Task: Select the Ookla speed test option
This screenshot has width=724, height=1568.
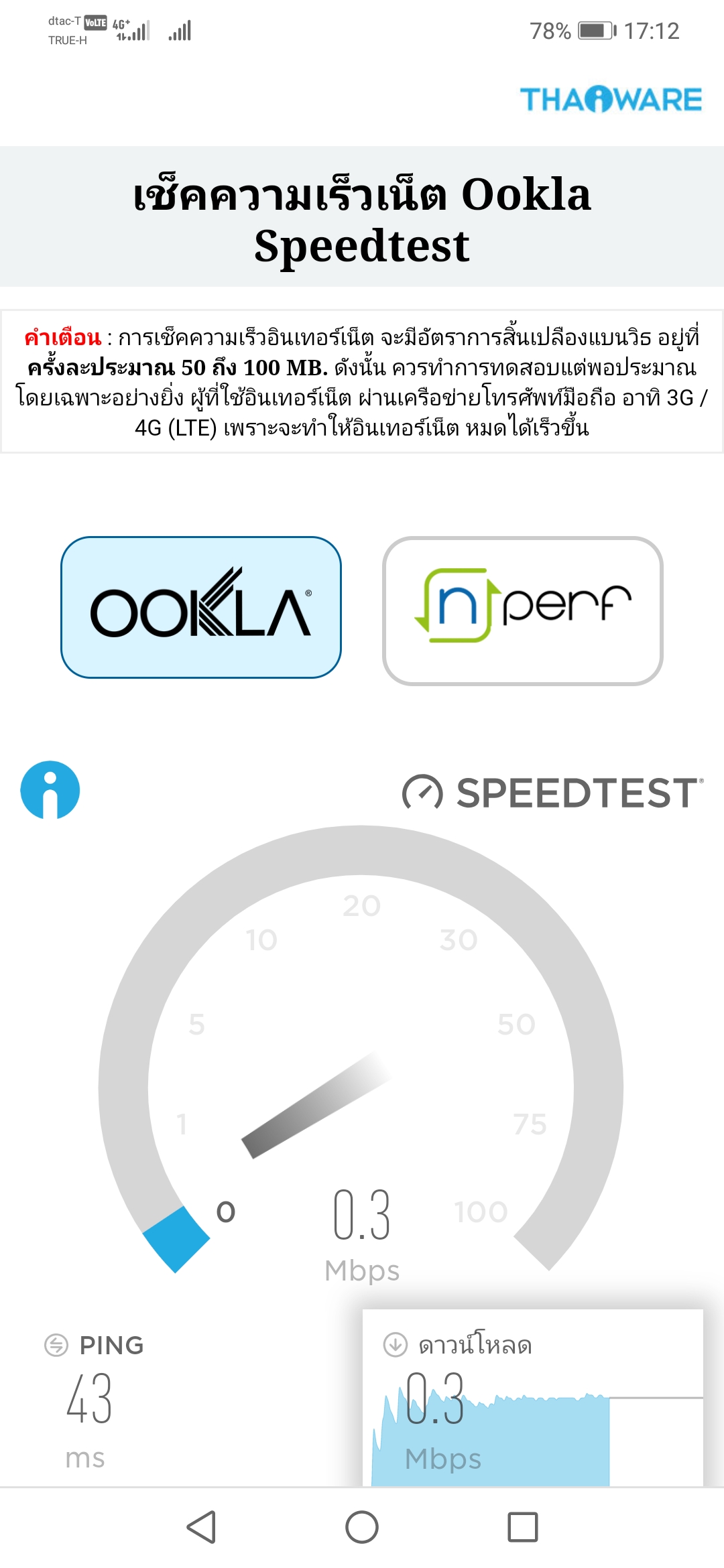Action: [x=201, y=607]
